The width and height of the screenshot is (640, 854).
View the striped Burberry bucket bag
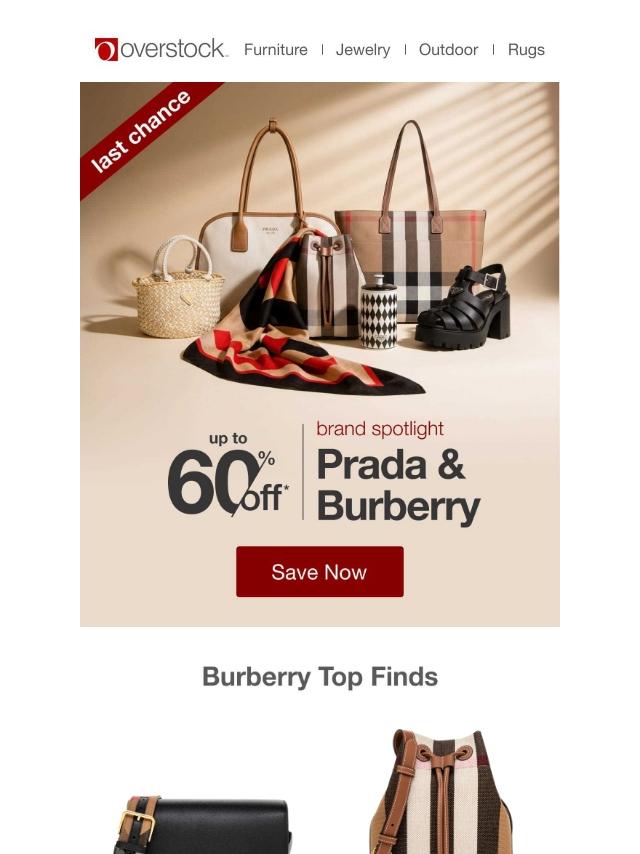pyautogui.click(x=441, y=792)
